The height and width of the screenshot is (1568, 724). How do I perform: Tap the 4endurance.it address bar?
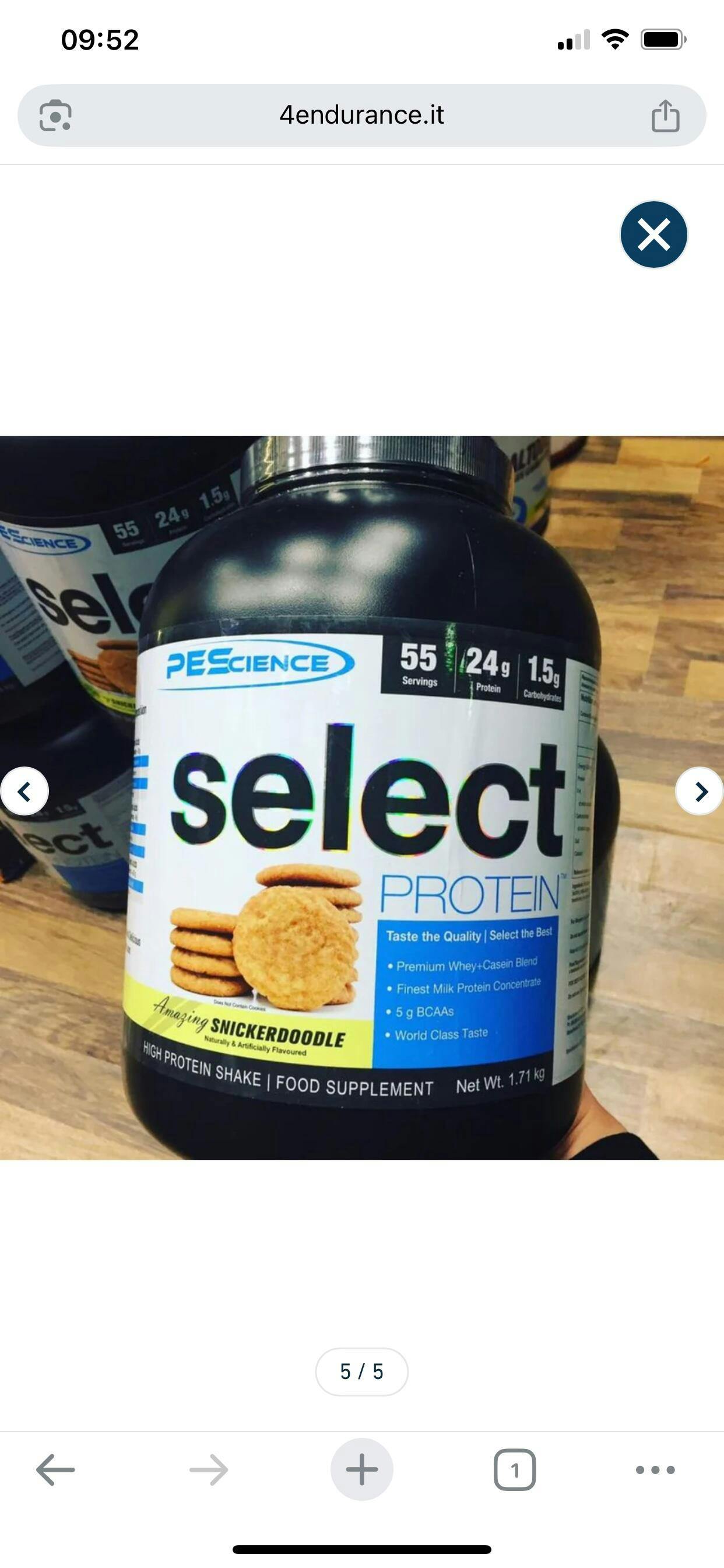point(361,115)
